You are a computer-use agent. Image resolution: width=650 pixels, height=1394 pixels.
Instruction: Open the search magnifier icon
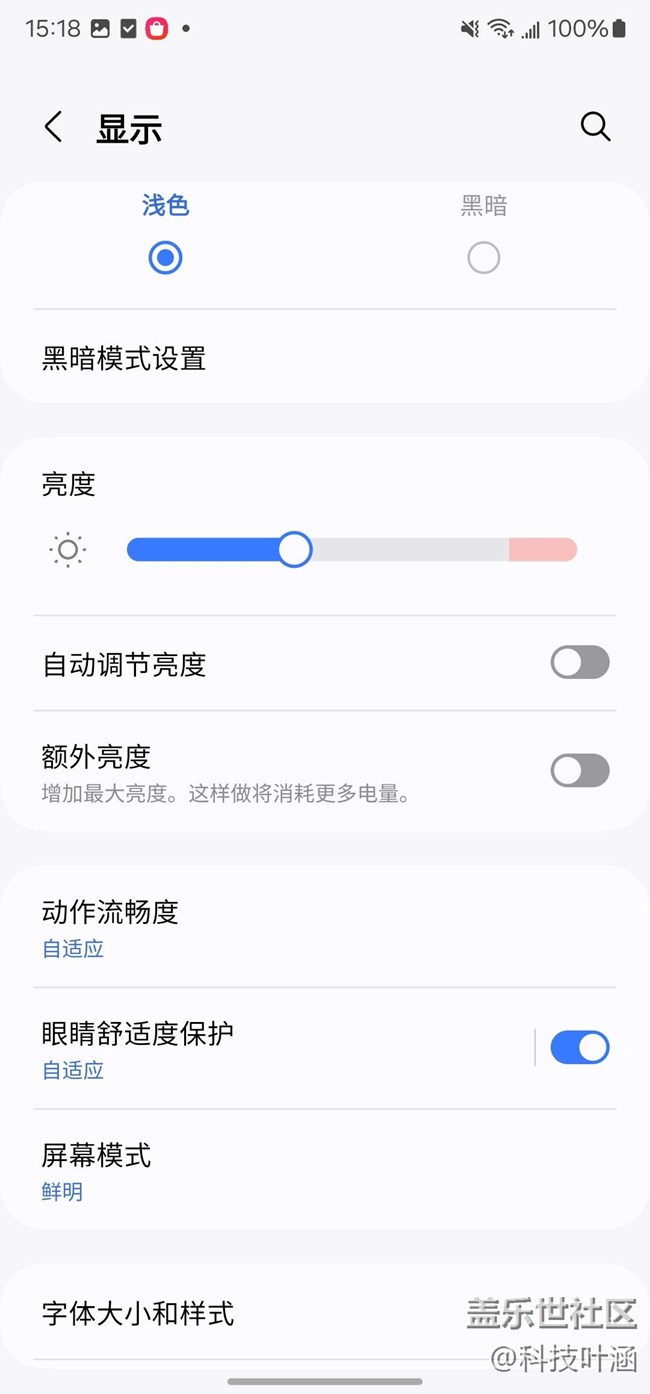[595, 127]
